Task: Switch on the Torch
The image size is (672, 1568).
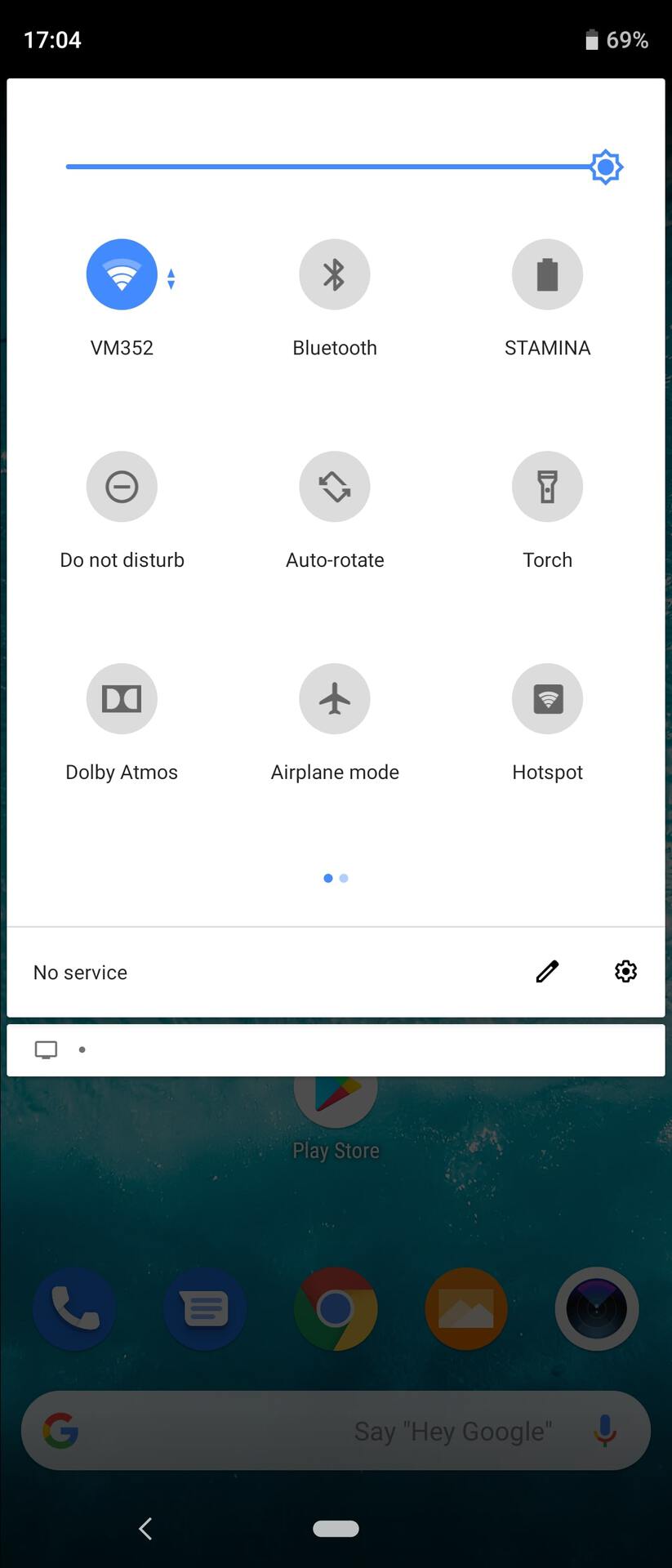Action: tap(547, 487)
